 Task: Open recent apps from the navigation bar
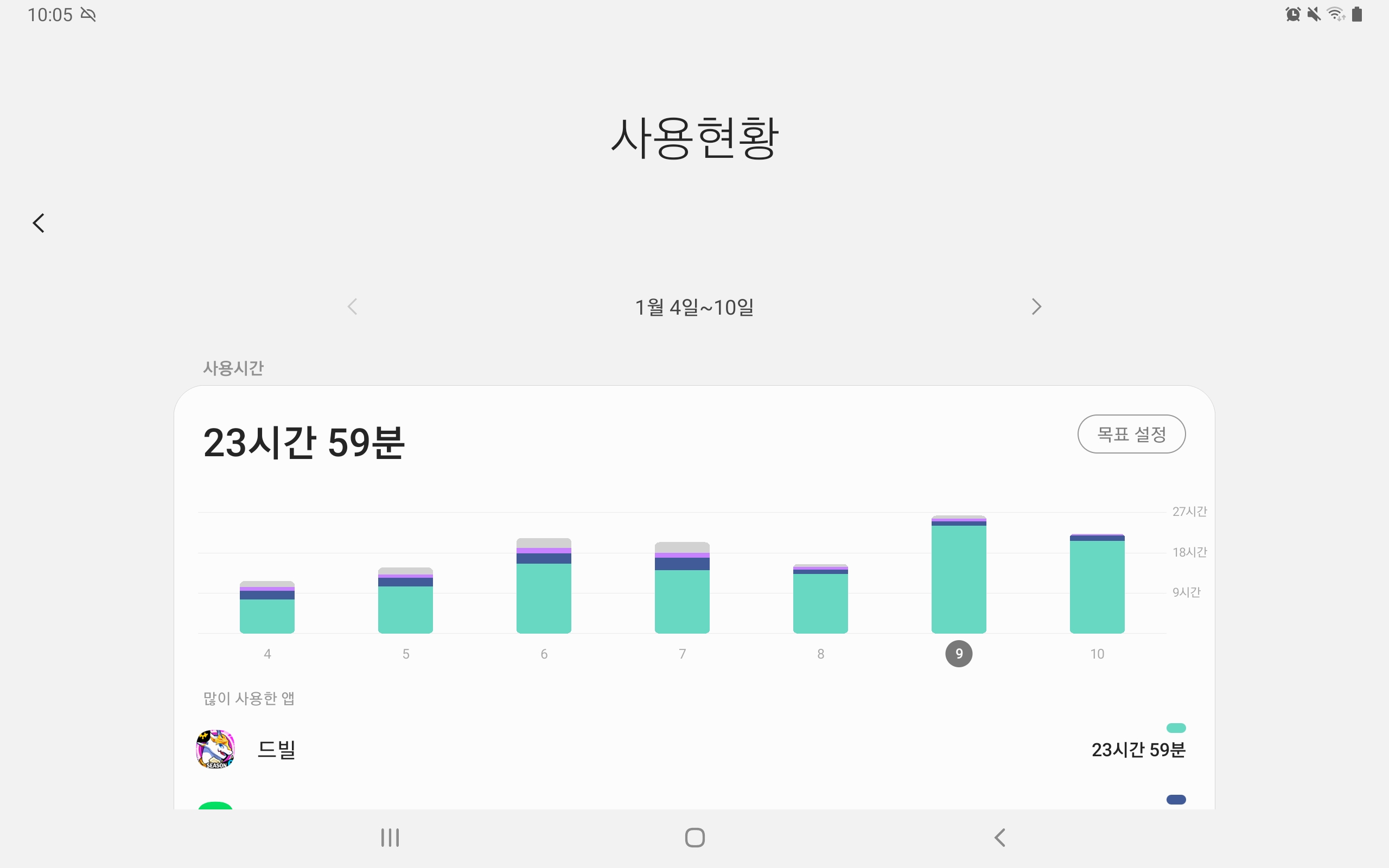click(x=390, y=838)
